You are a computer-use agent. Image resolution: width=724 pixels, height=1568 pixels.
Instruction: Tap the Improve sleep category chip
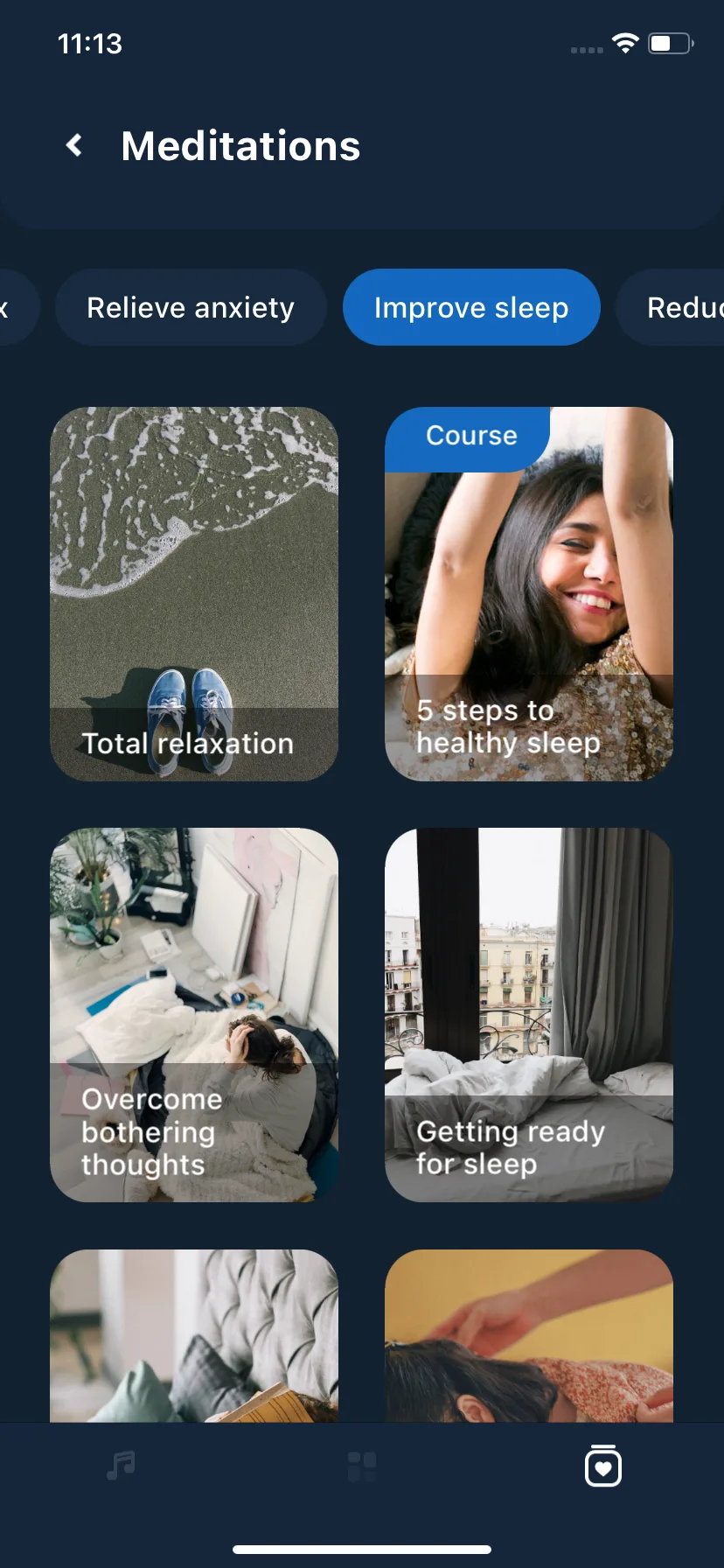point(471,308)
